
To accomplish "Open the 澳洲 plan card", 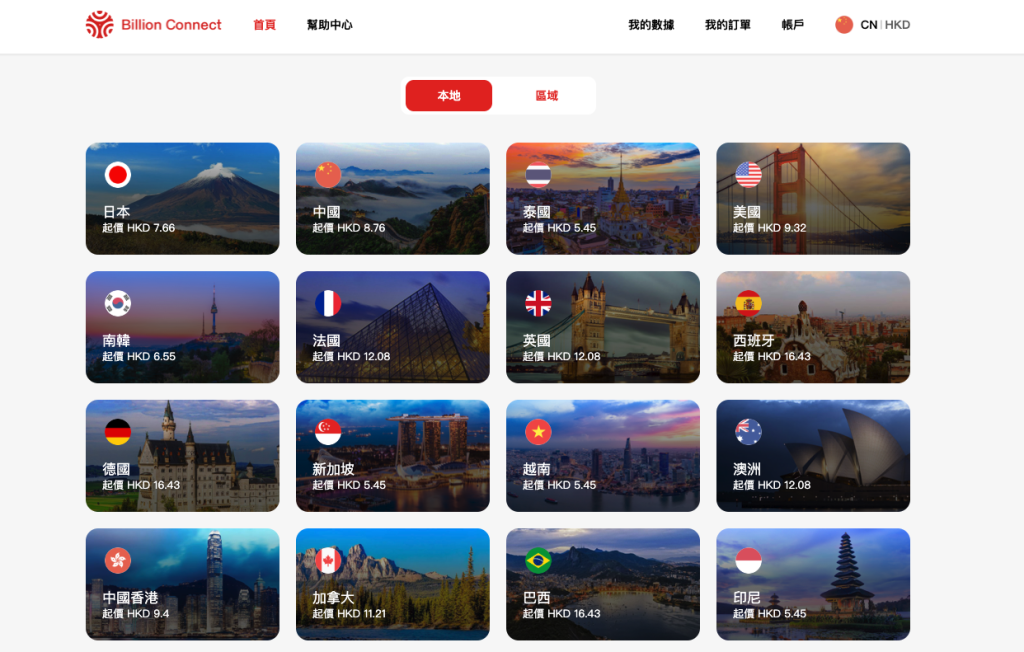I will [812, 455].
